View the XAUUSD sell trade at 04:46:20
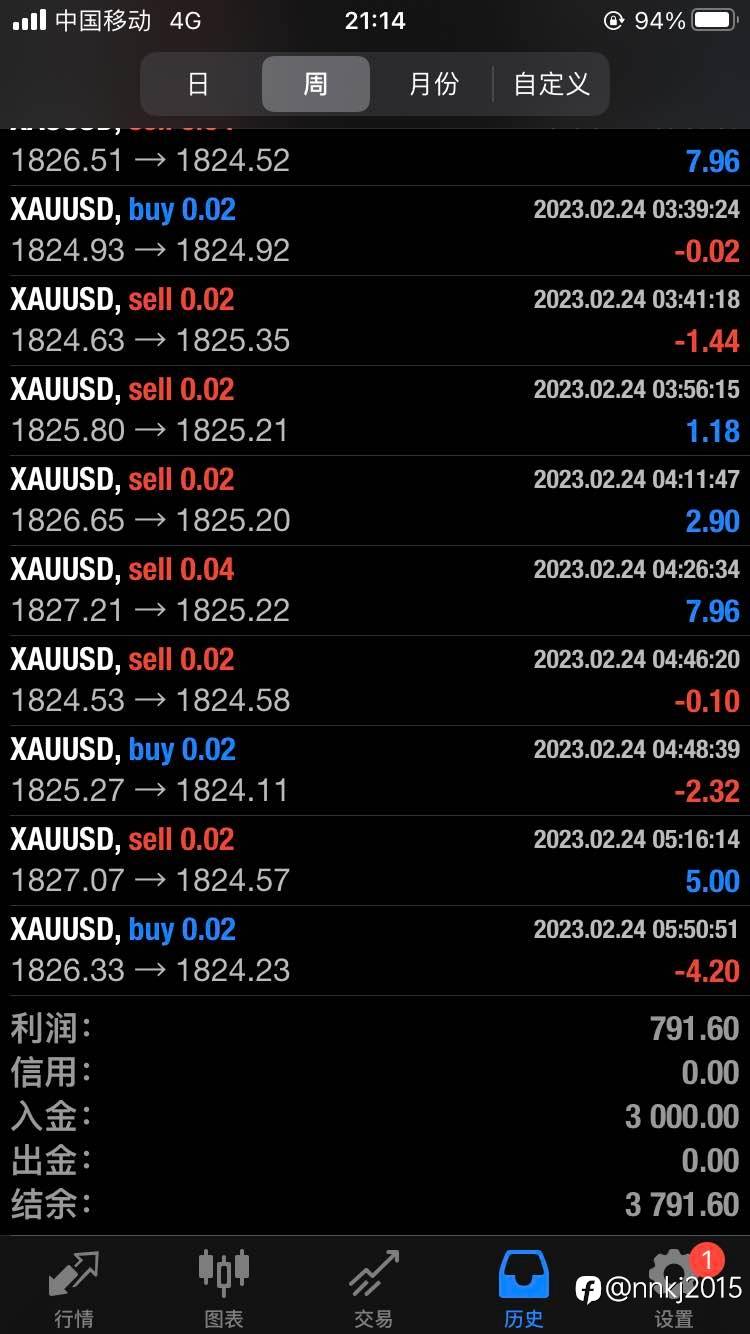 (x=375, y=680)
